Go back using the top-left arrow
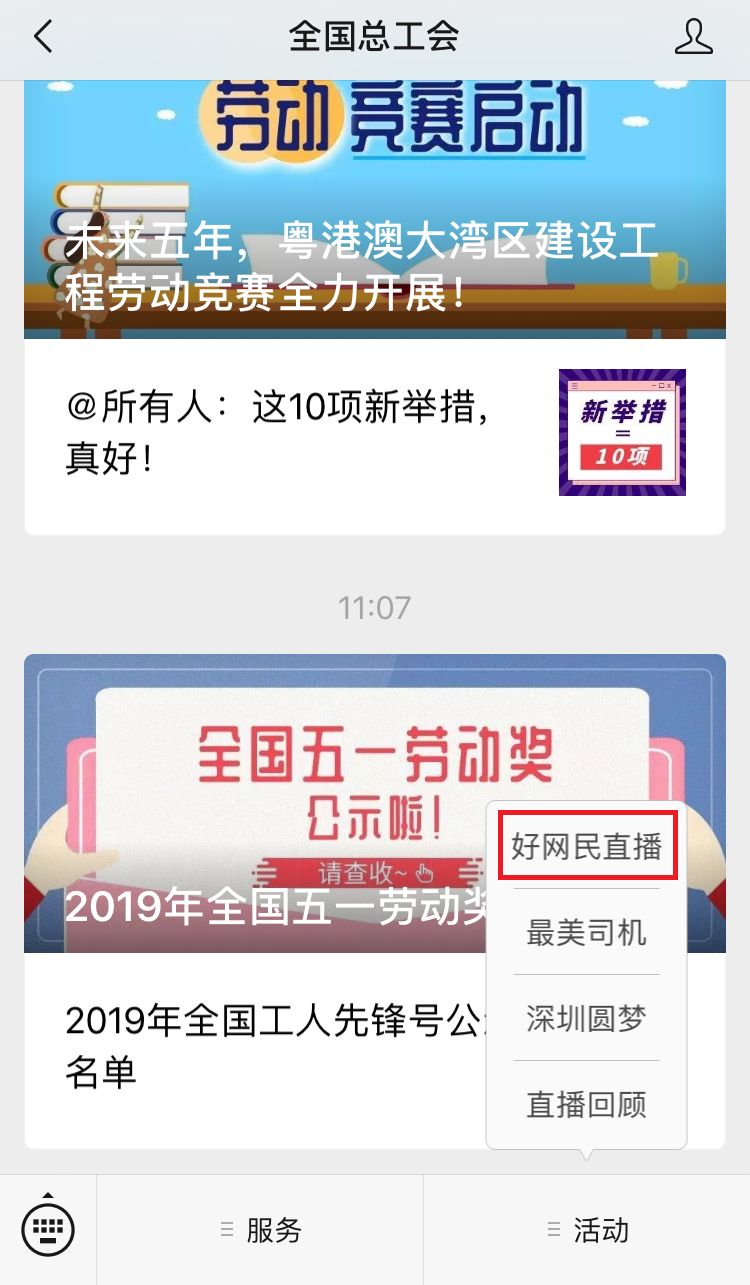Viewport: 750px width, 1285px height. coord(43,38)
